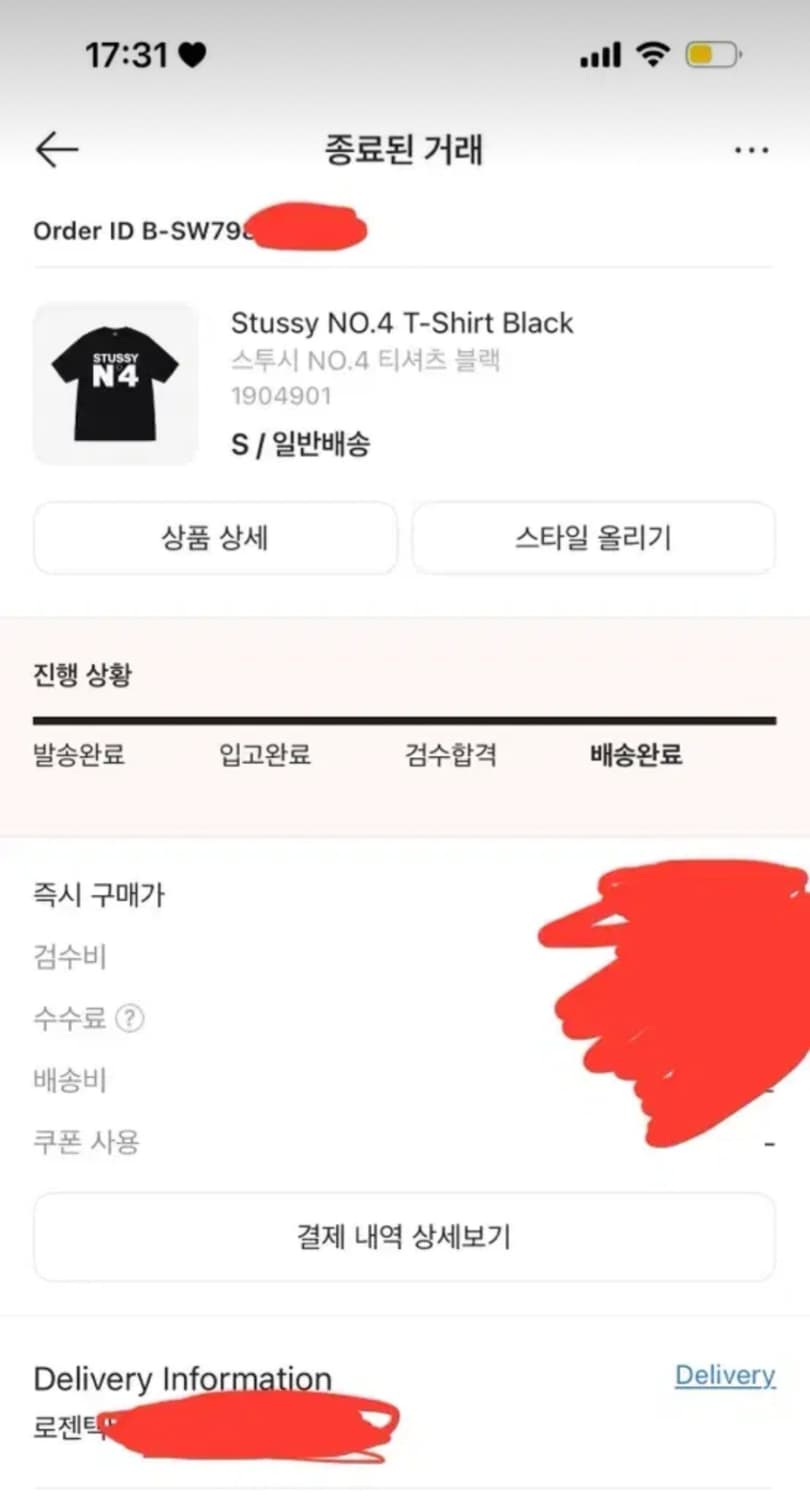Open the Wi-Fi status icon
810x1500 pixels.
click(652, 55)
